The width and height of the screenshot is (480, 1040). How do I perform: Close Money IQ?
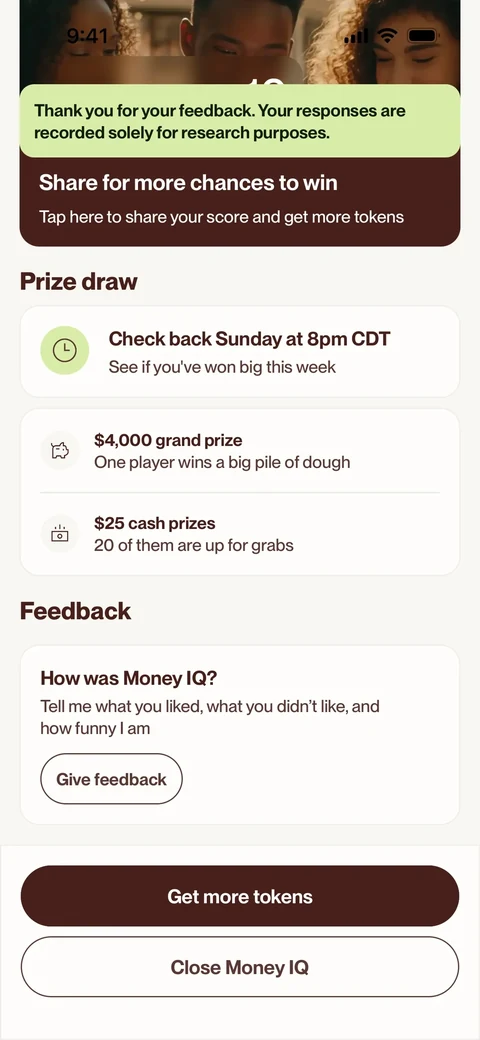tap(239, 967)
